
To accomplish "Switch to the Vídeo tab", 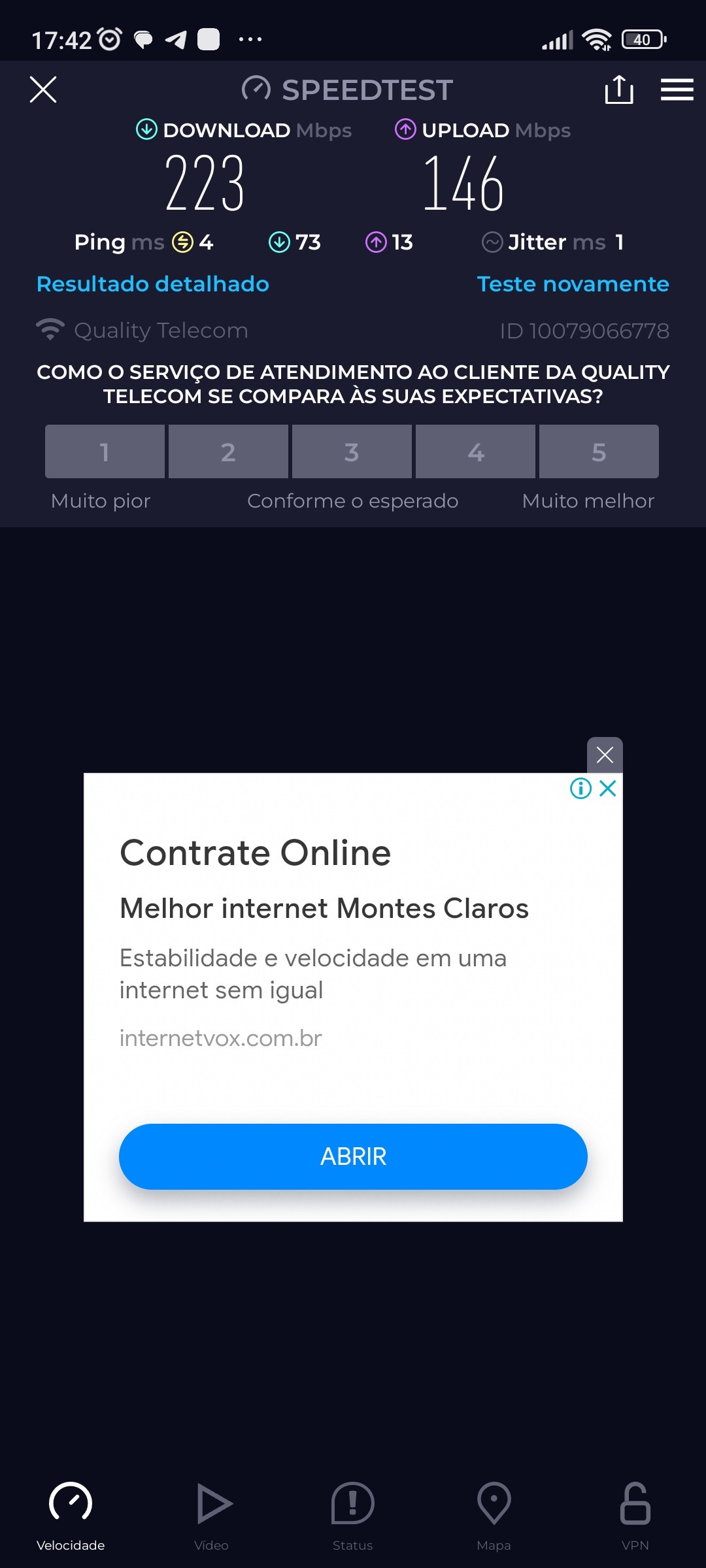I will [212, 1516].
